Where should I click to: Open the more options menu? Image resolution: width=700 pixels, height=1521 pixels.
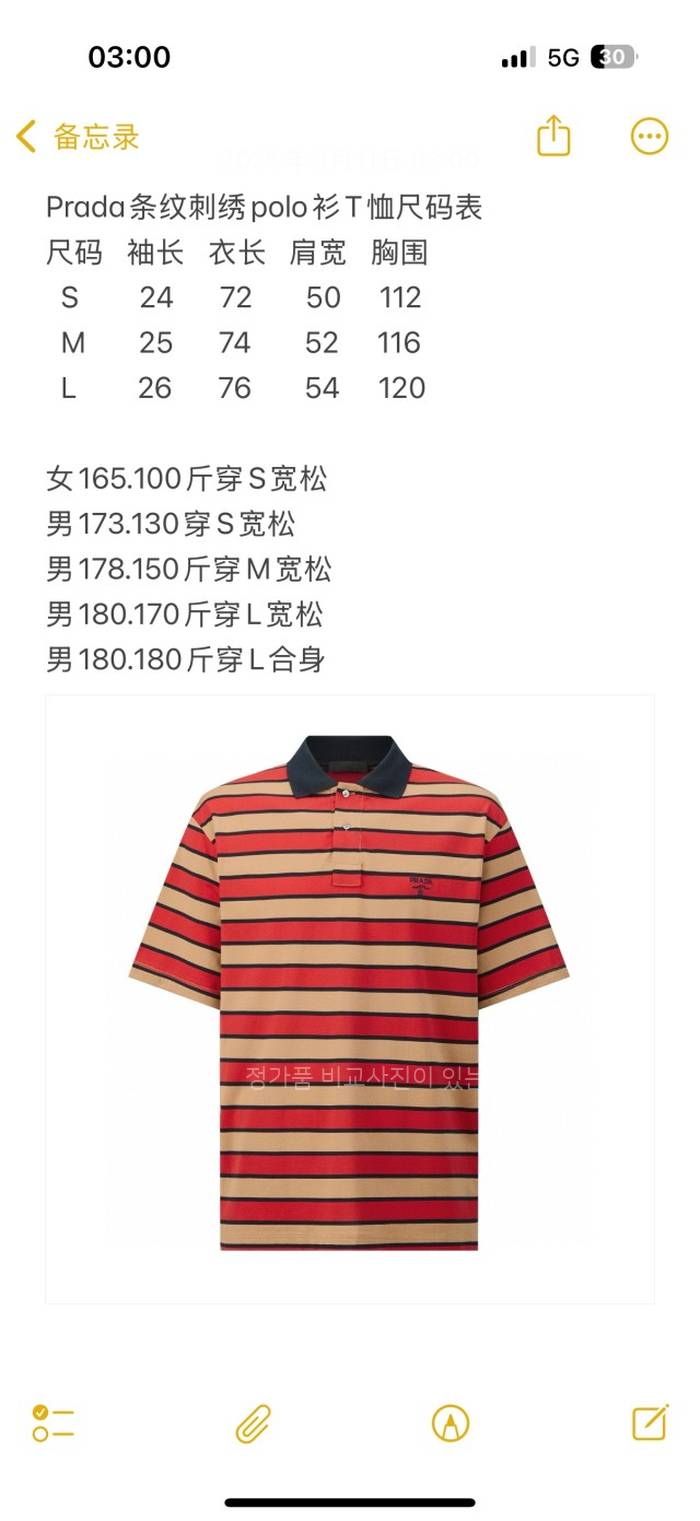[649, 136]
